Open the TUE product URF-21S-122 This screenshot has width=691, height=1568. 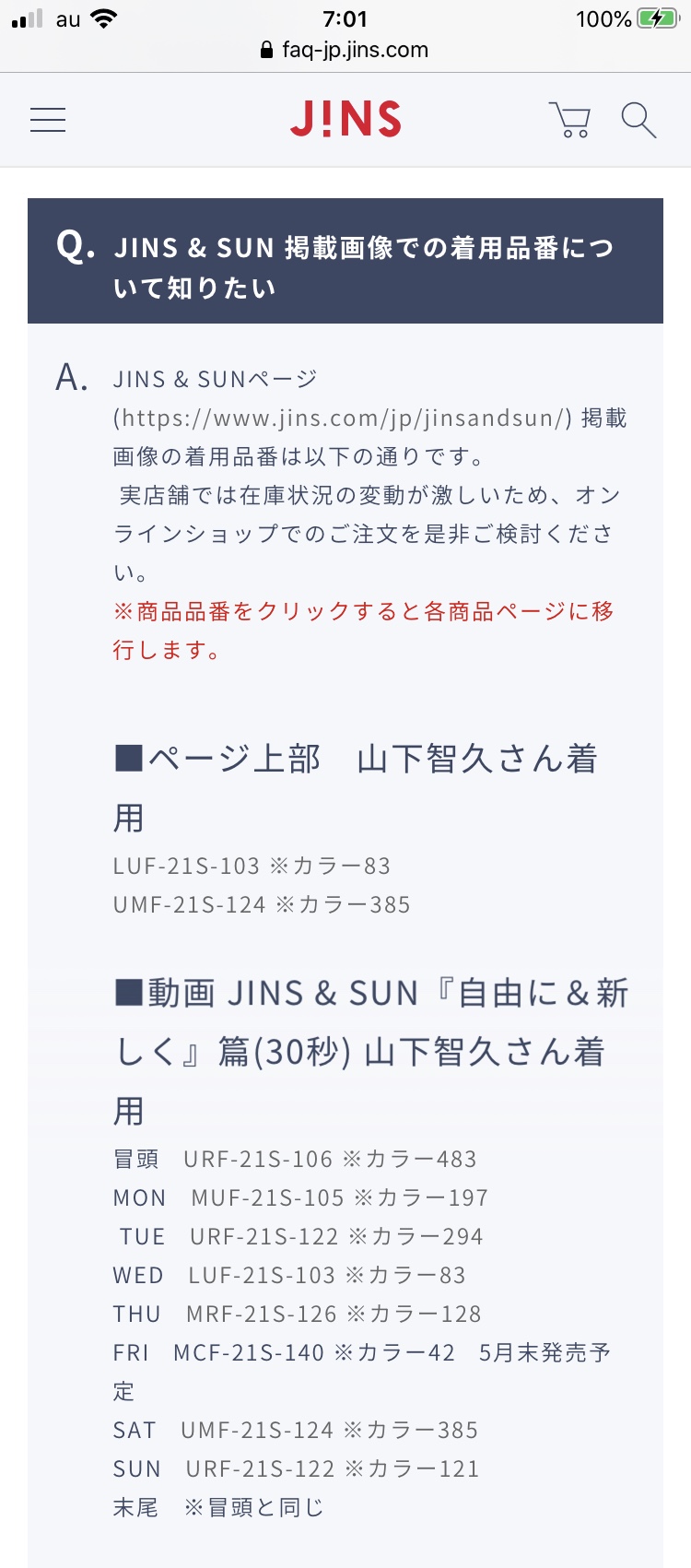click(264, 1237)
